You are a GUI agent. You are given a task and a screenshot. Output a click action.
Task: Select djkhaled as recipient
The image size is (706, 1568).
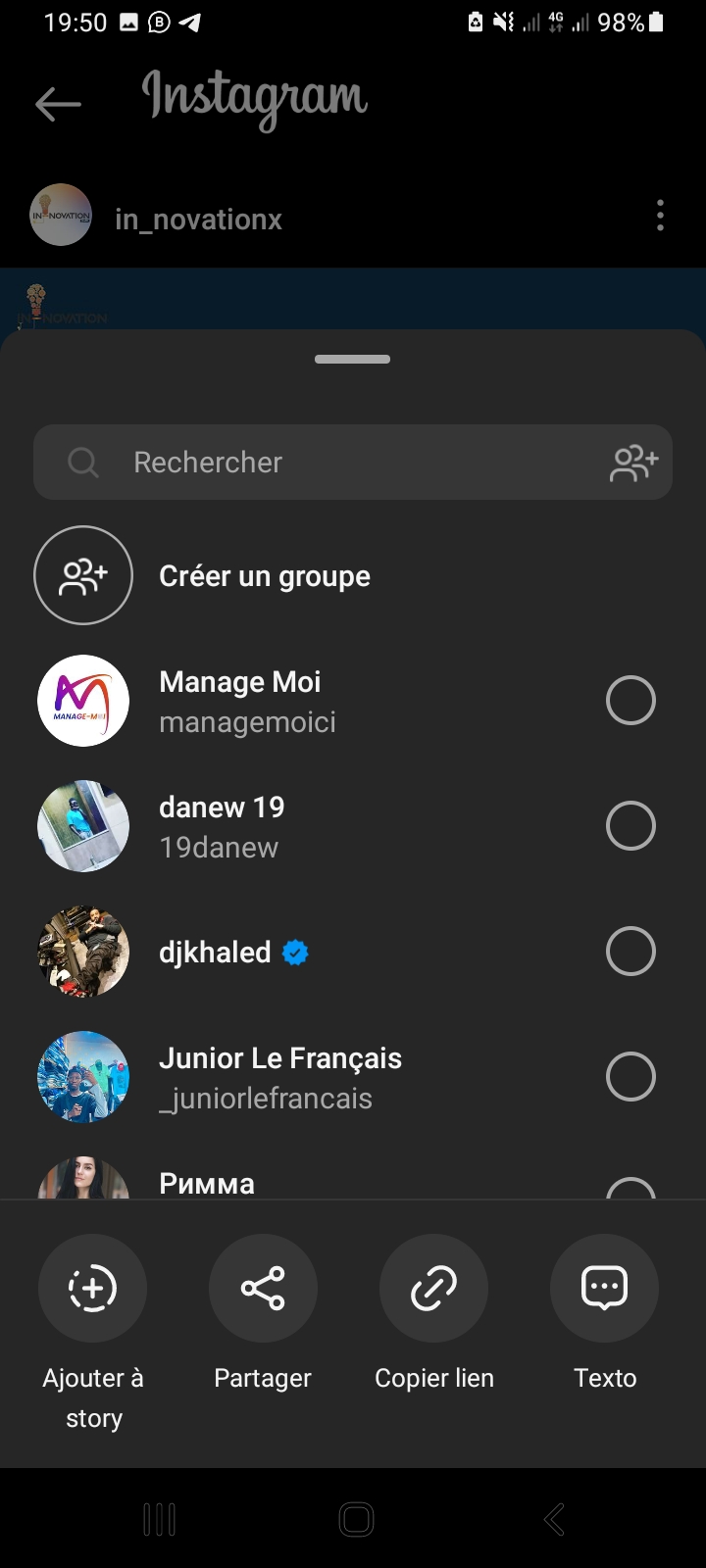pyautogui.click(x=630, y=952)
